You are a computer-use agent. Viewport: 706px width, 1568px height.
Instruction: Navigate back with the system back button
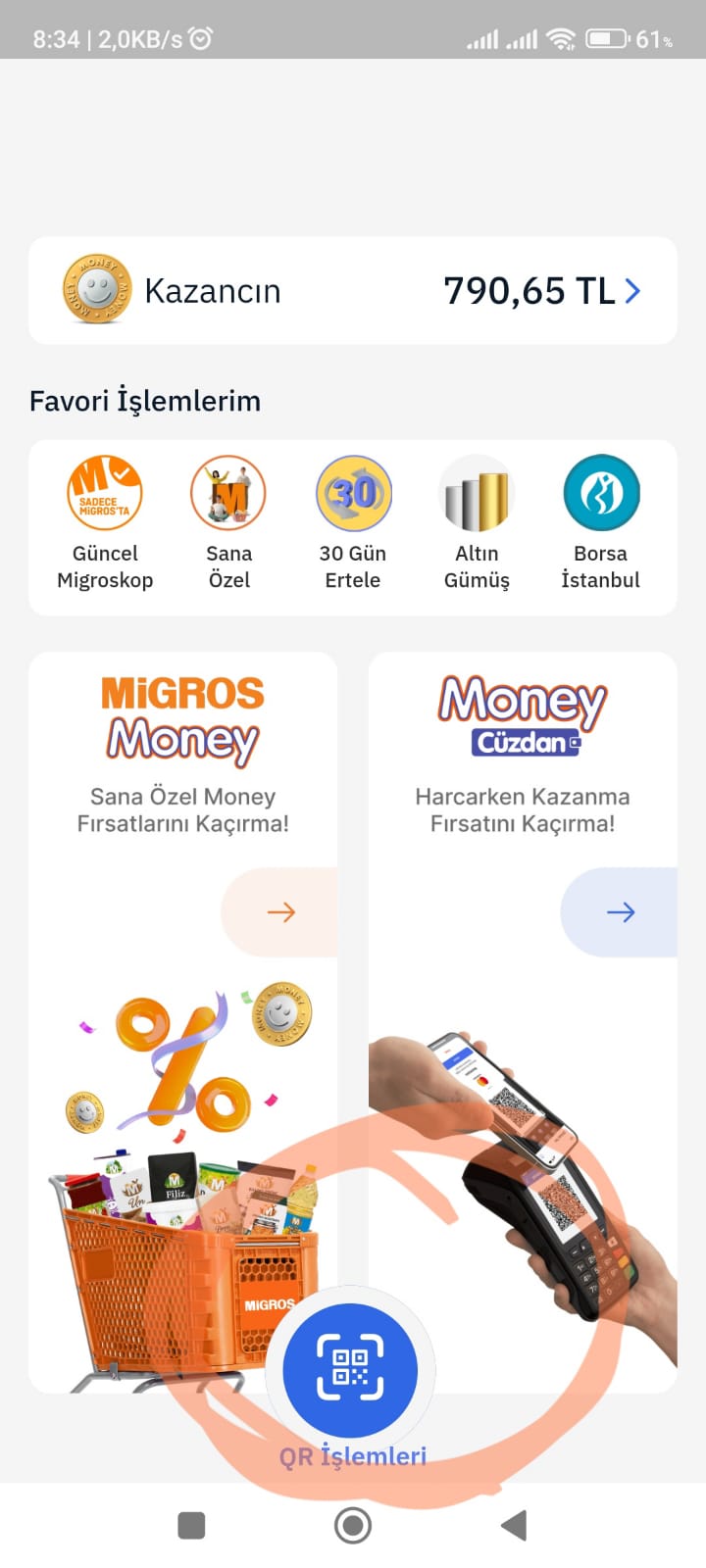click(514, 1525)
